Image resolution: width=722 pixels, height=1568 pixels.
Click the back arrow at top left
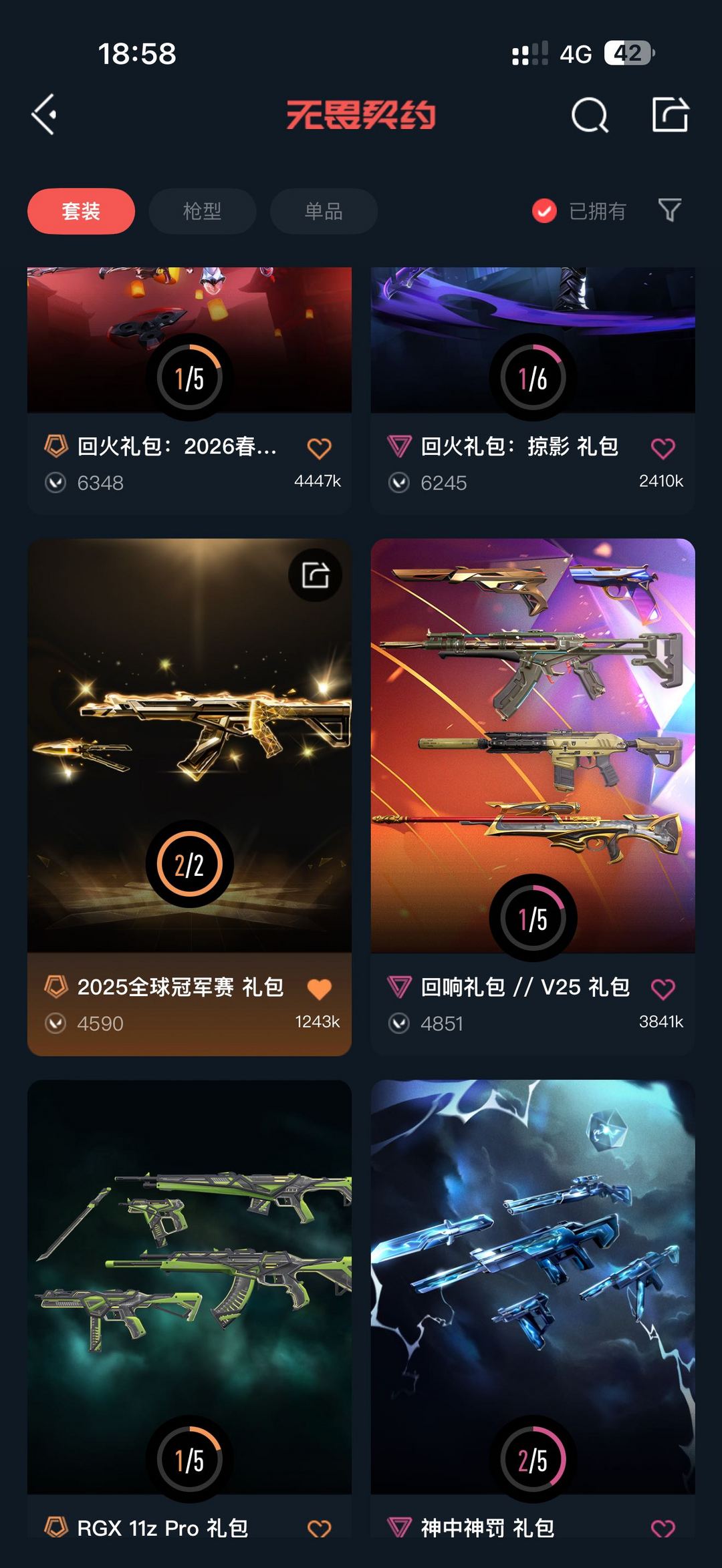[44, 115]
